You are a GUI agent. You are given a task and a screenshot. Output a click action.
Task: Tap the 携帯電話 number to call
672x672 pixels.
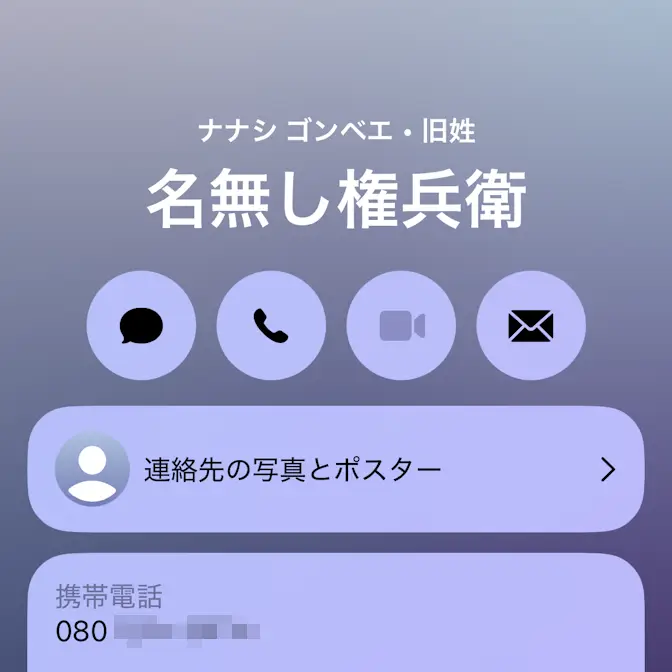tap(160, 631)
